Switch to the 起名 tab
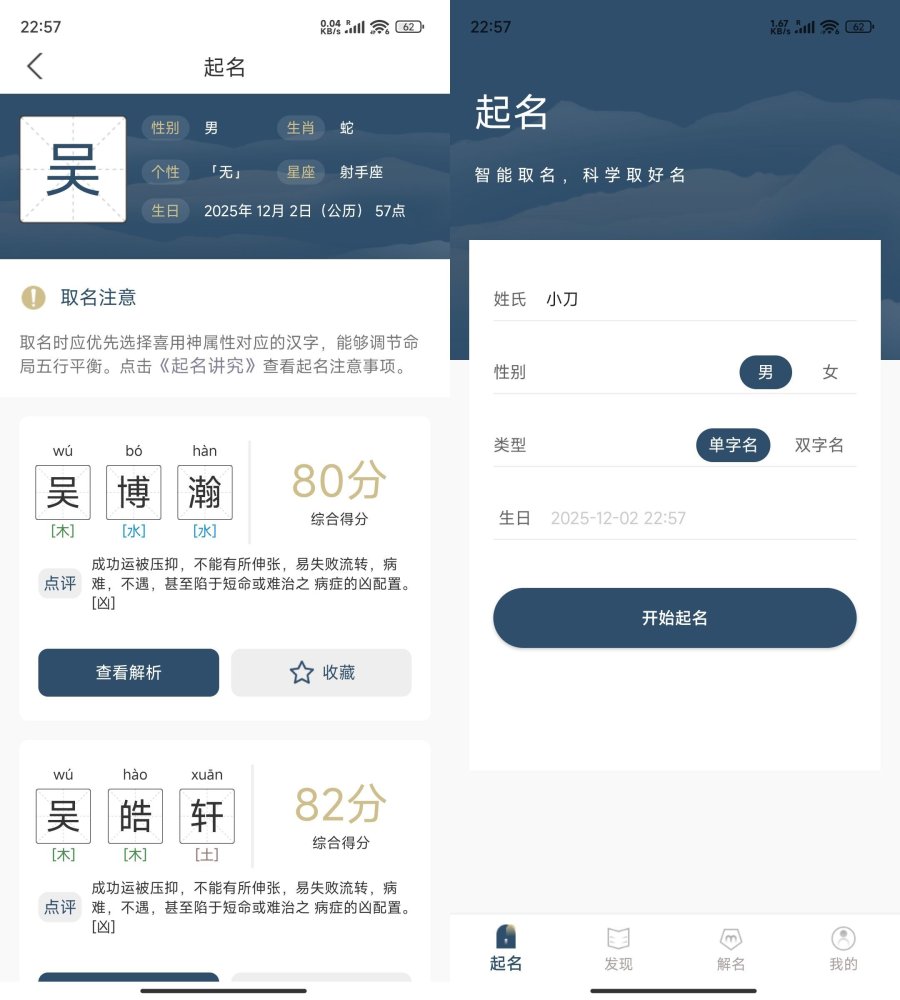Screen dimensions: 900x1000 (x=506, y=949)
